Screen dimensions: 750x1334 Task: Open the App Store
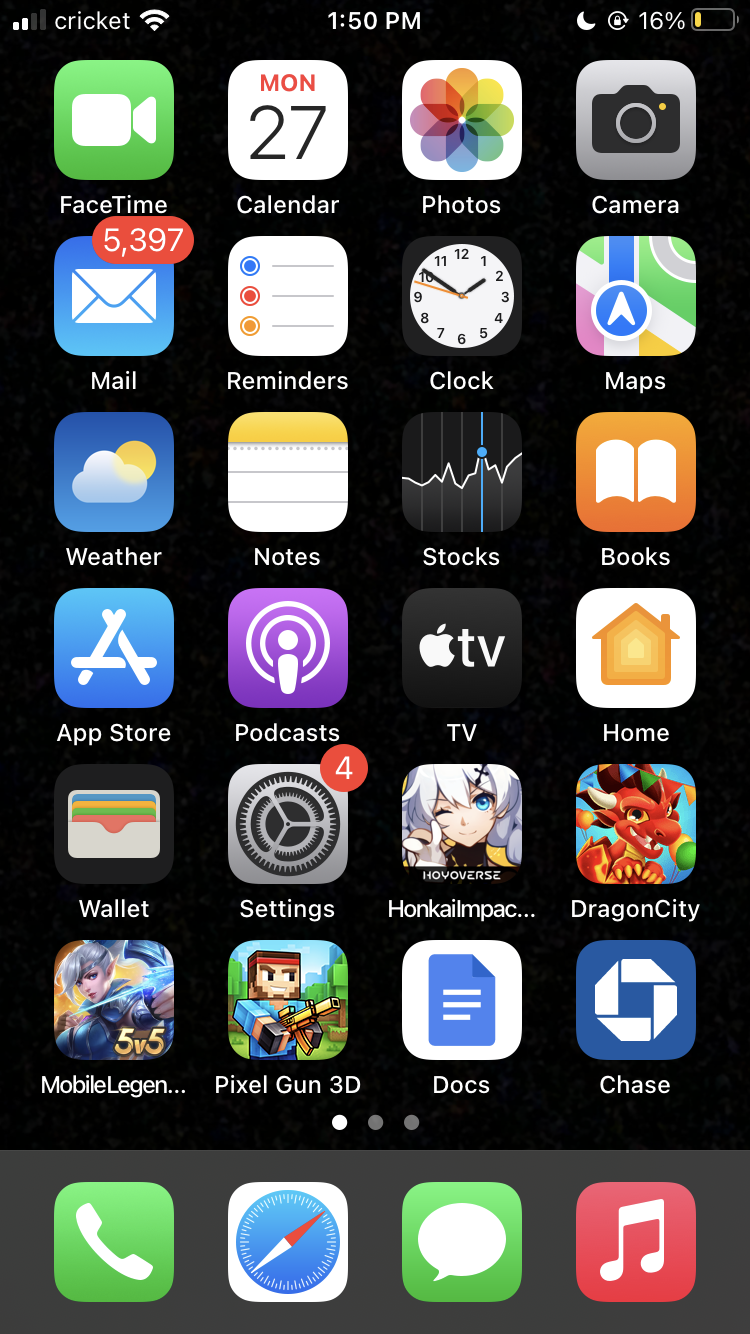[x=114, y=648]
